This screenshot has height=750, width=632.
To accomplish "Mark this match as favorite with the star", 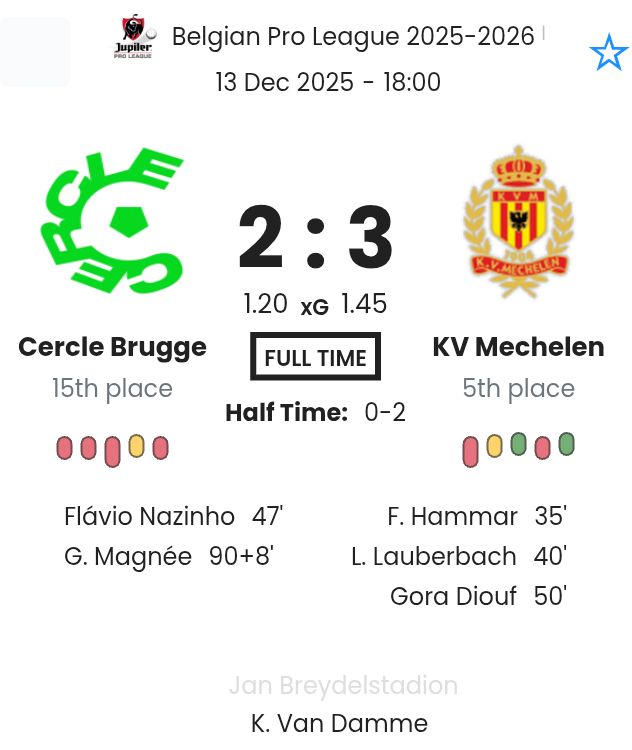I will pyautogui.click(x=608, y=52).
